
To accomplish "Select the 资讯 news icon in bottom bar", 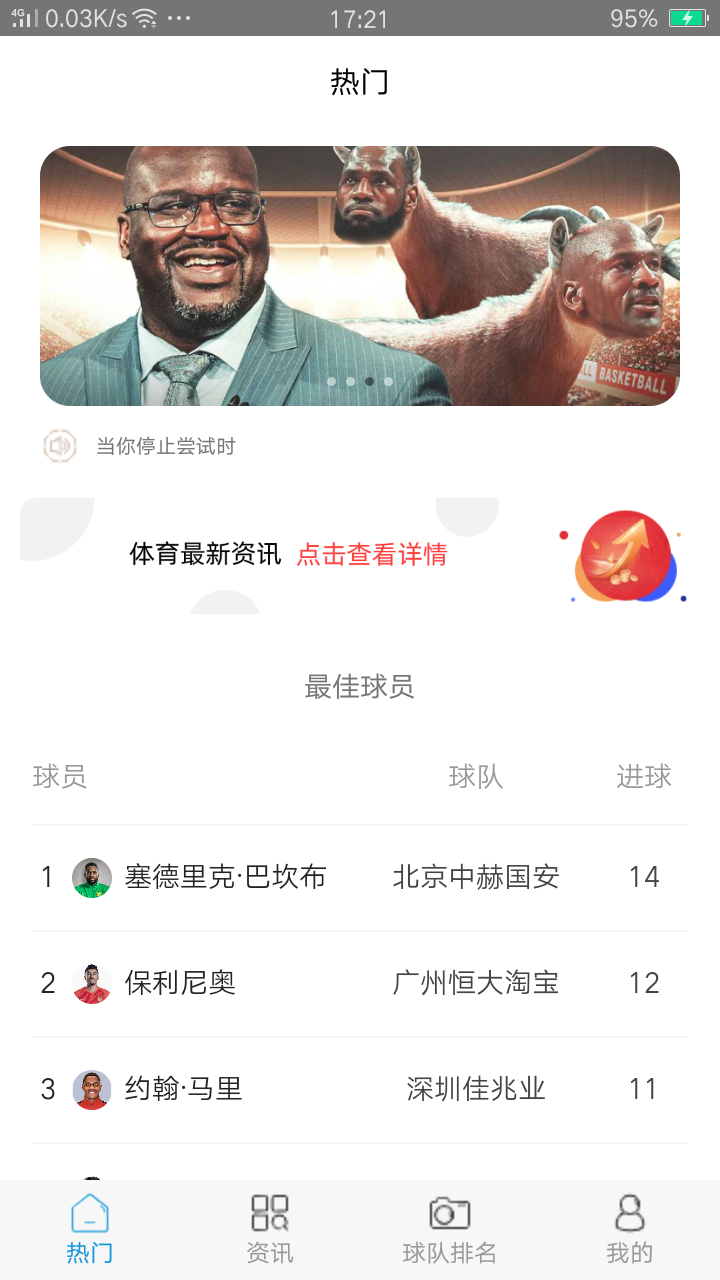I will pyautogui.click(x=268, y=1211).
